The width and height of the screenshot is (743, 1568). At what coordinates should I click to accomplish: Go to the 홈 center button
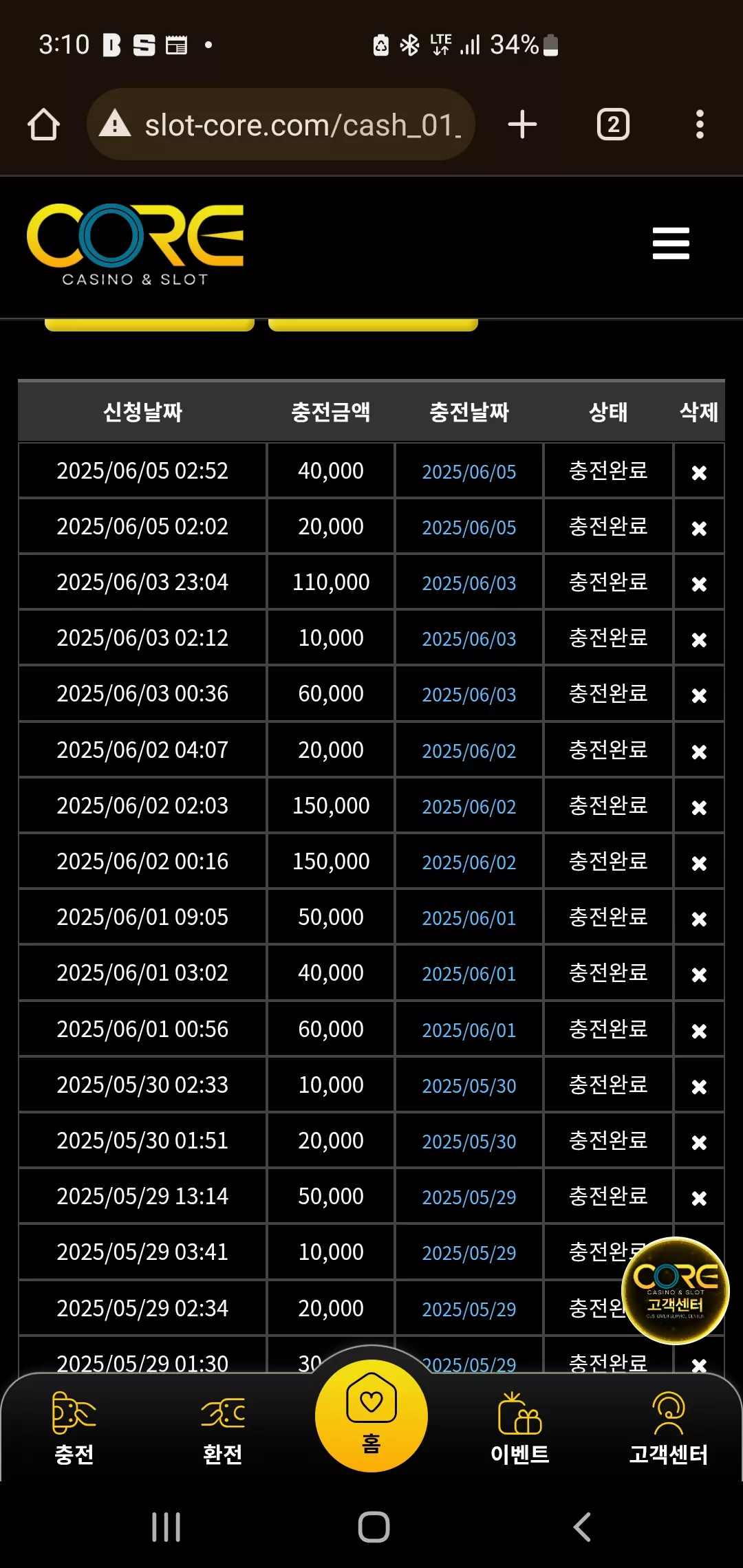[x=371, y=1415]
